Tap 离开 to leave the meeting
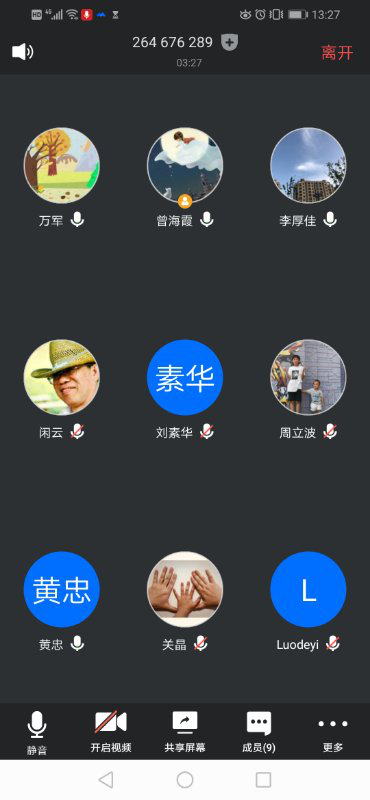Screen dimensions: 370x800 [337, 53]
